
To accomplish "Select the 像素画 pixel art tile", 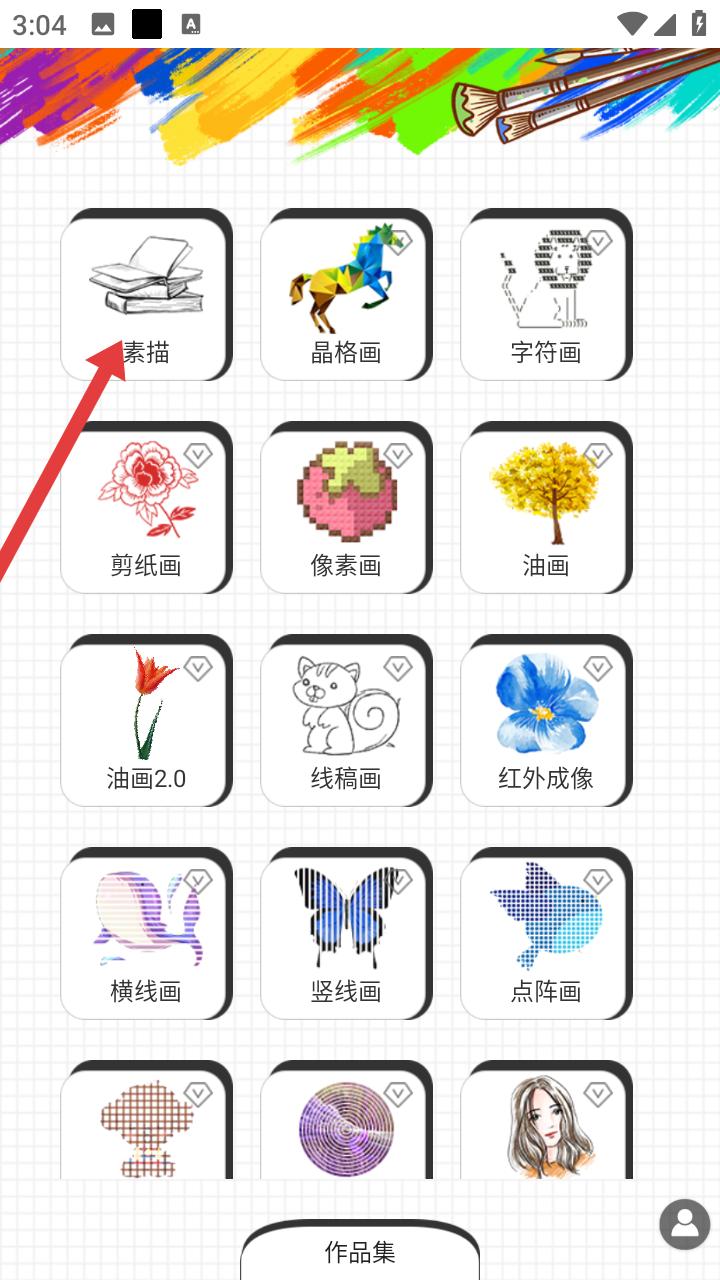I will point(346,508).
